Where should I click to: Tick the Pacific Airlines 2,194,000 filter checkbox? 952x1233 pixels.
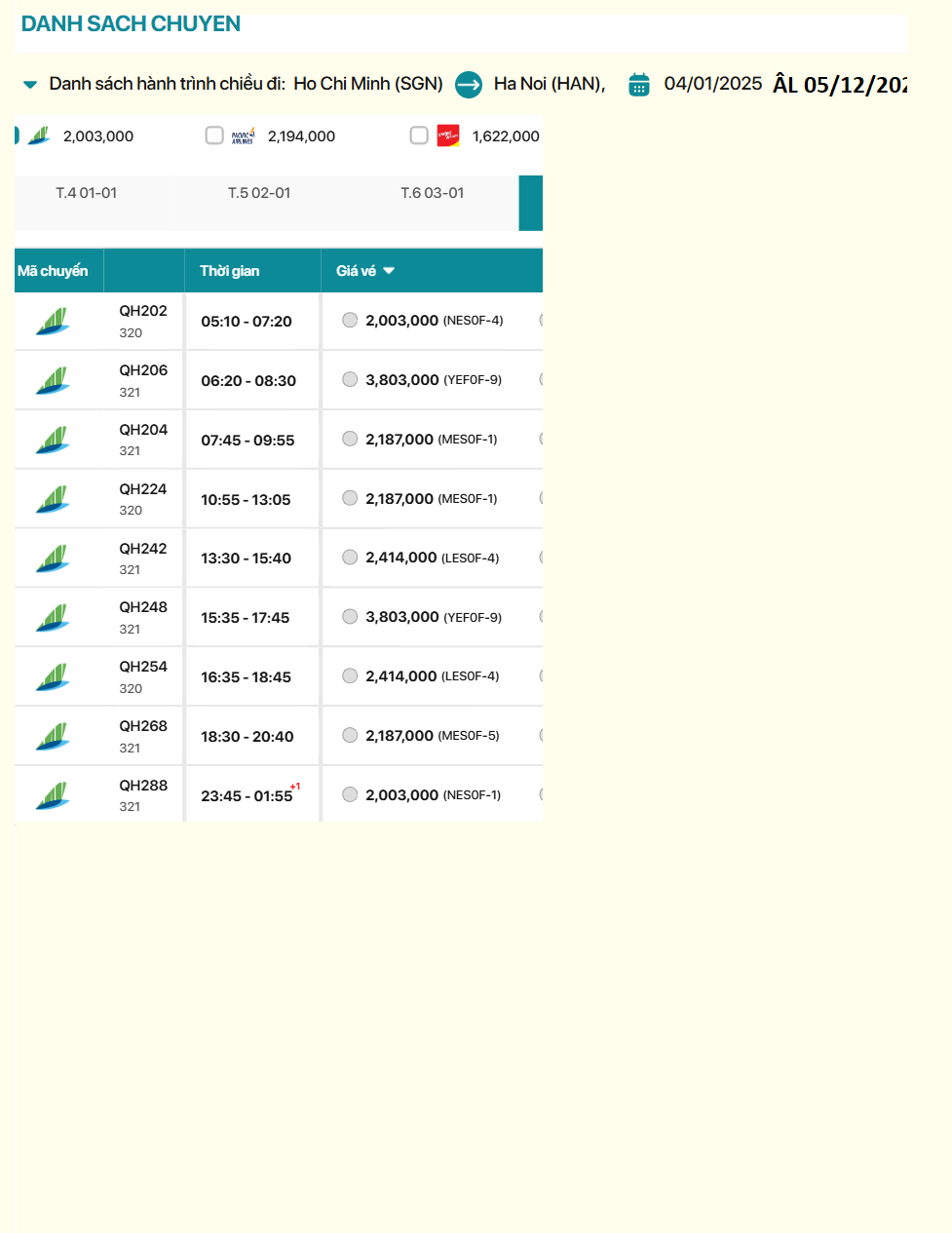pyautogui.click(x=214, y=135)
